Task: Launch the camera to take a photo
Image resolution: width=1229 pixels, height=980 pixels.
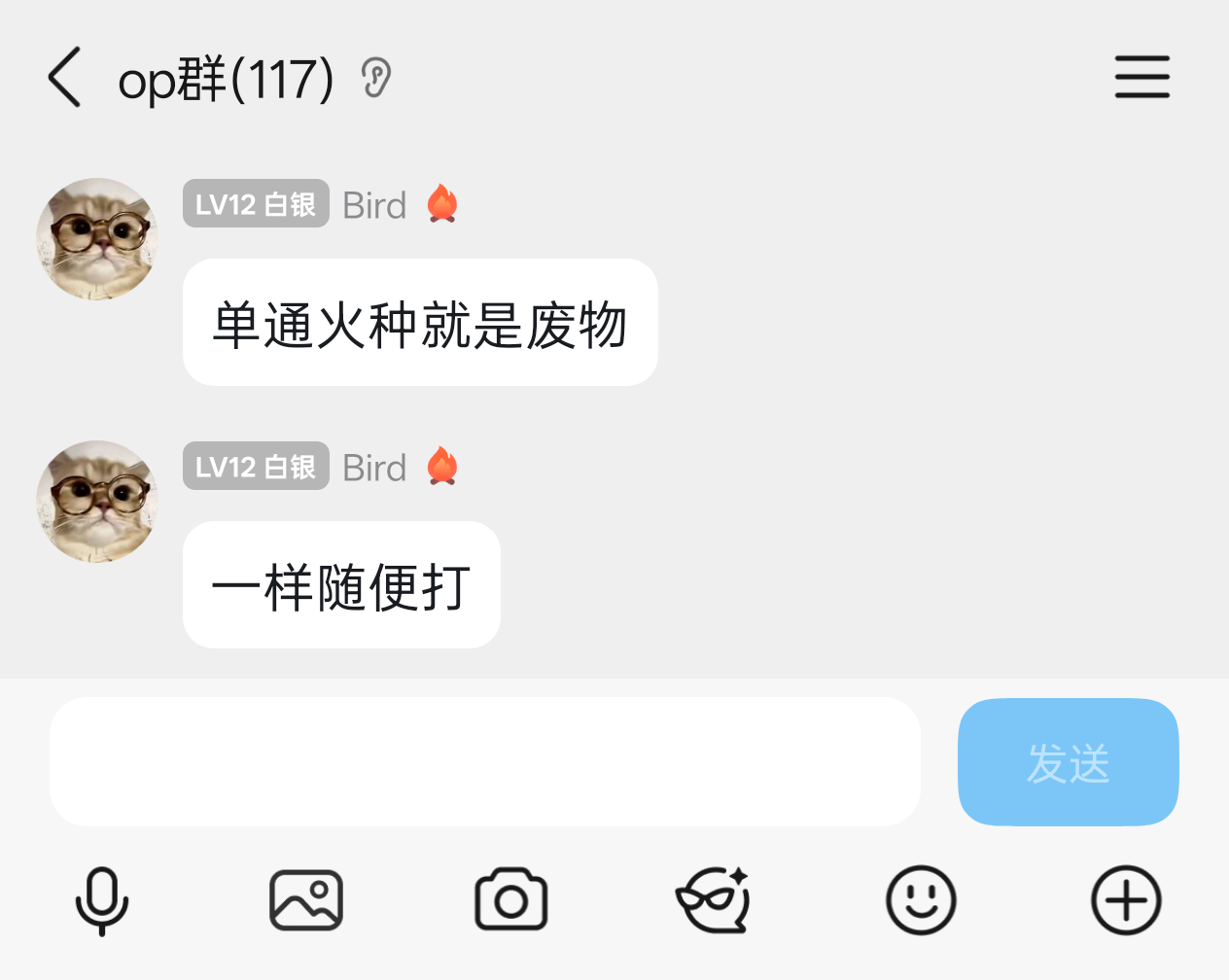Action: 511,900
